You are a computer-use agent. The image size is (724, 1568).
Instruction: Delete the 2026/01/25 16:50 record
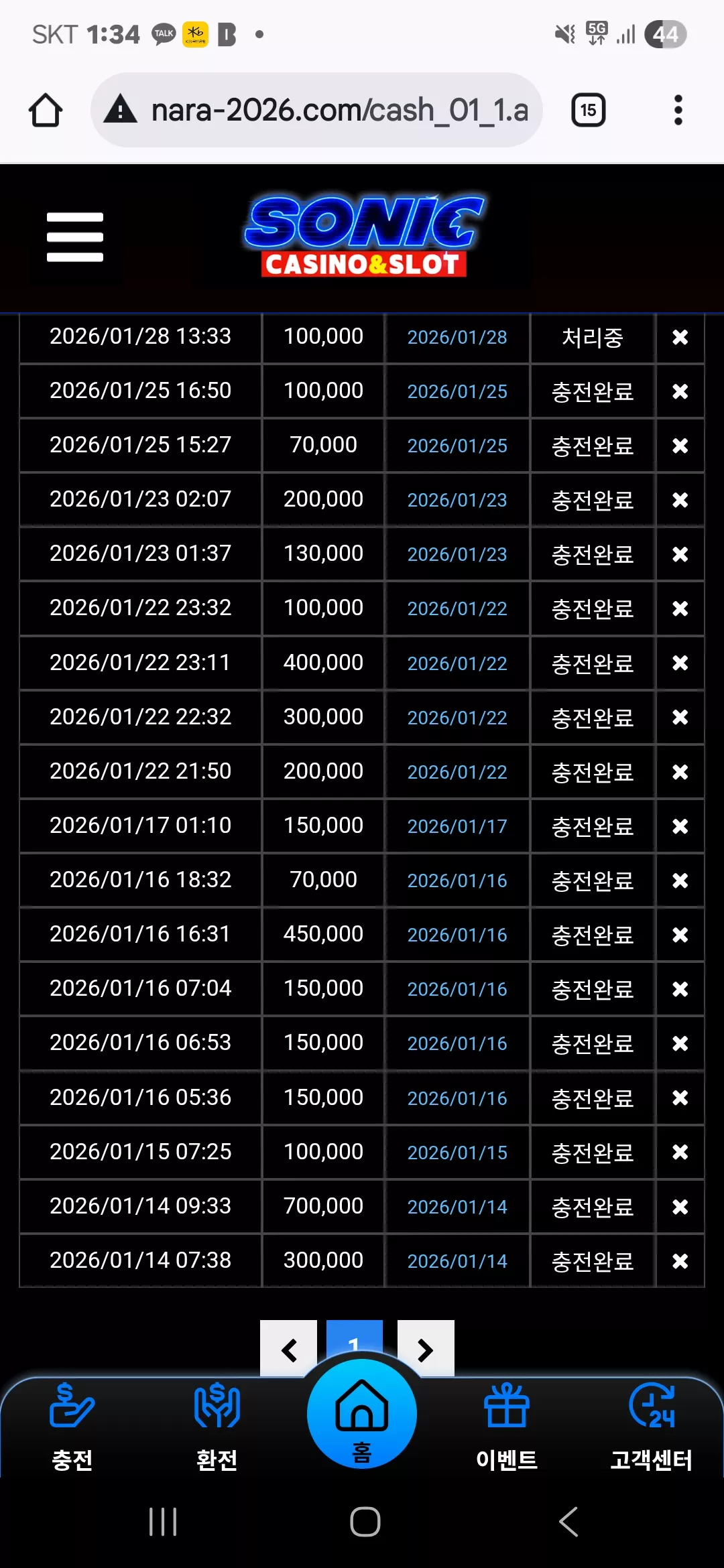click(x=680, y=391)
